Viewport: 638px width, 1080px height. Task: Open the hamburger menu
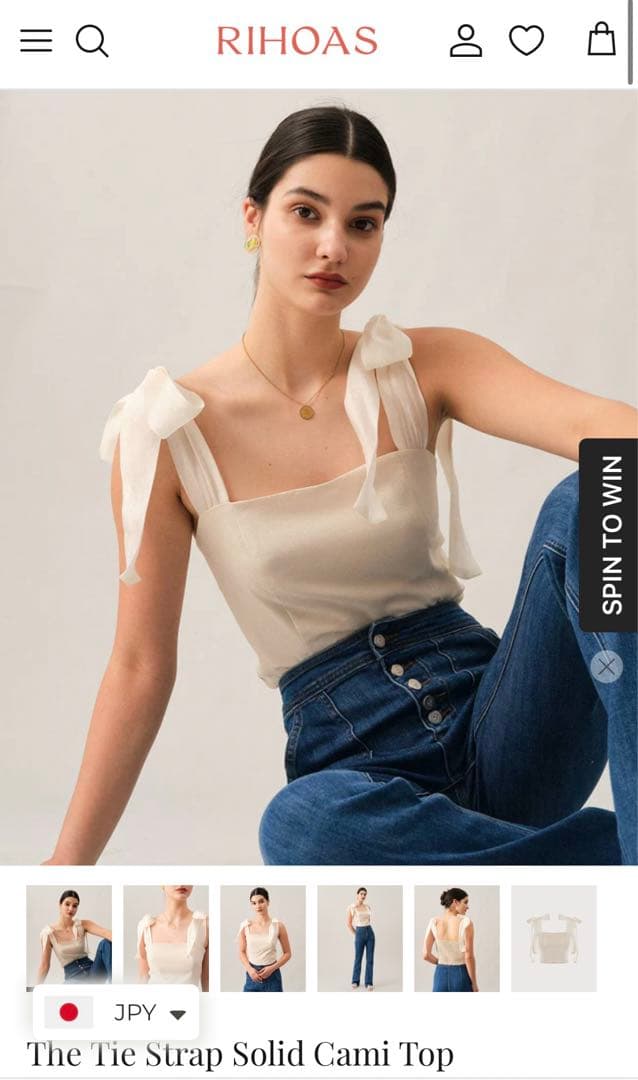(x=36, y=41)
